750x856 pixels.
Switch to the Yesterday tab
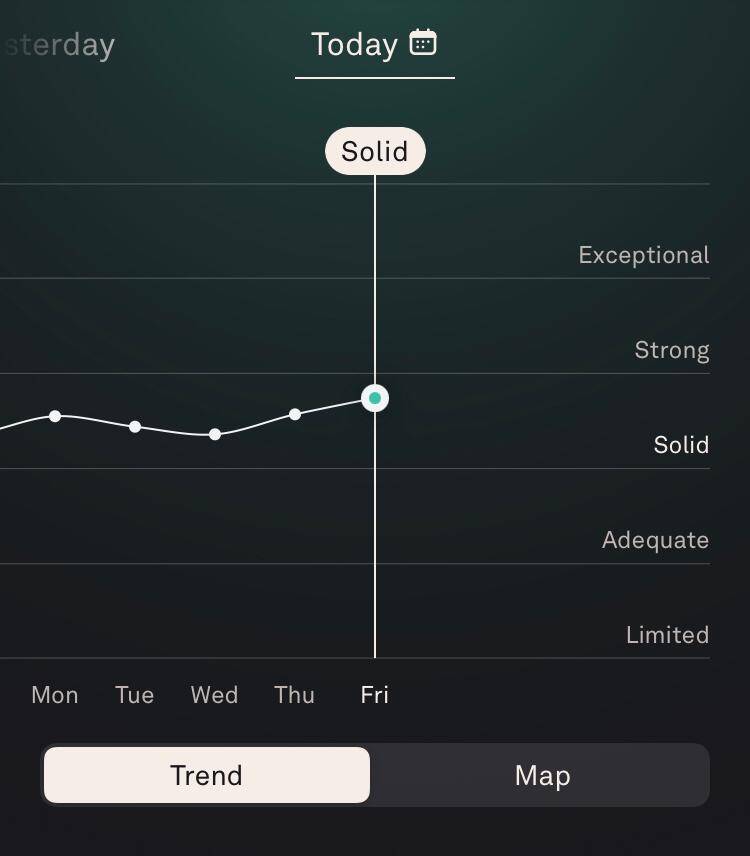pos(58,45)
